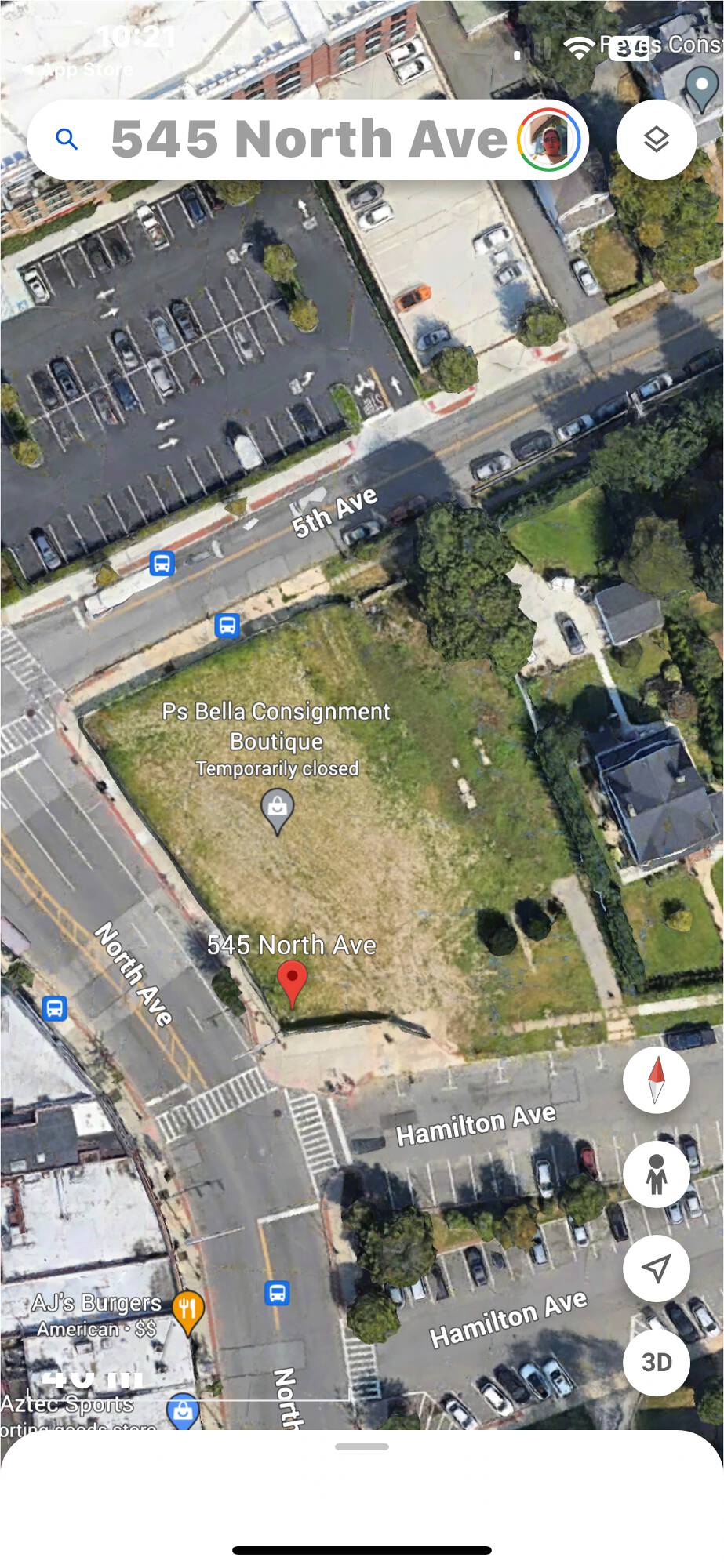Expand the bottom sheet handle

[362, 1446]
